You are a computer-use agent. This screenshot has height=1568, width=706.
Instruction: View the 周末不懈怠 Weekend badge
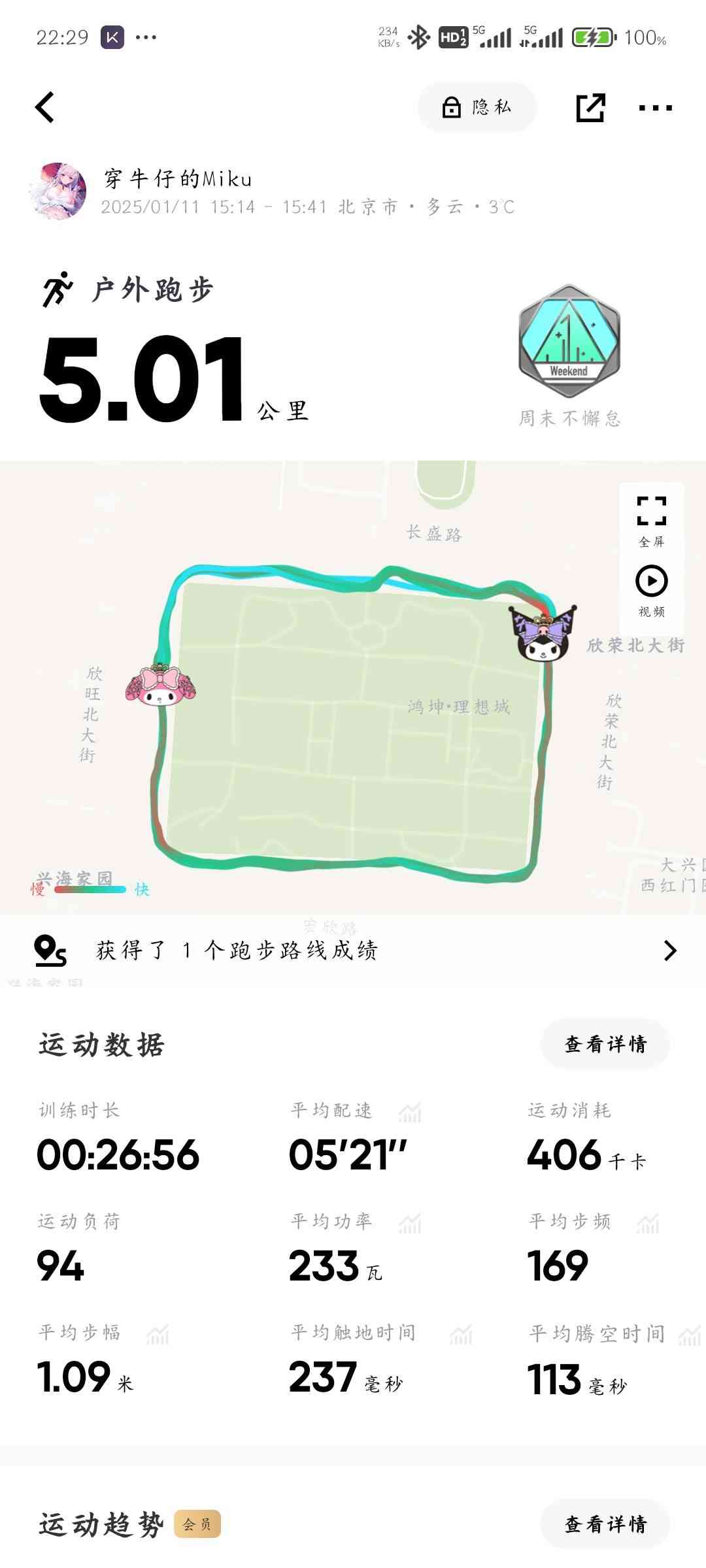[x=569, y=342]
